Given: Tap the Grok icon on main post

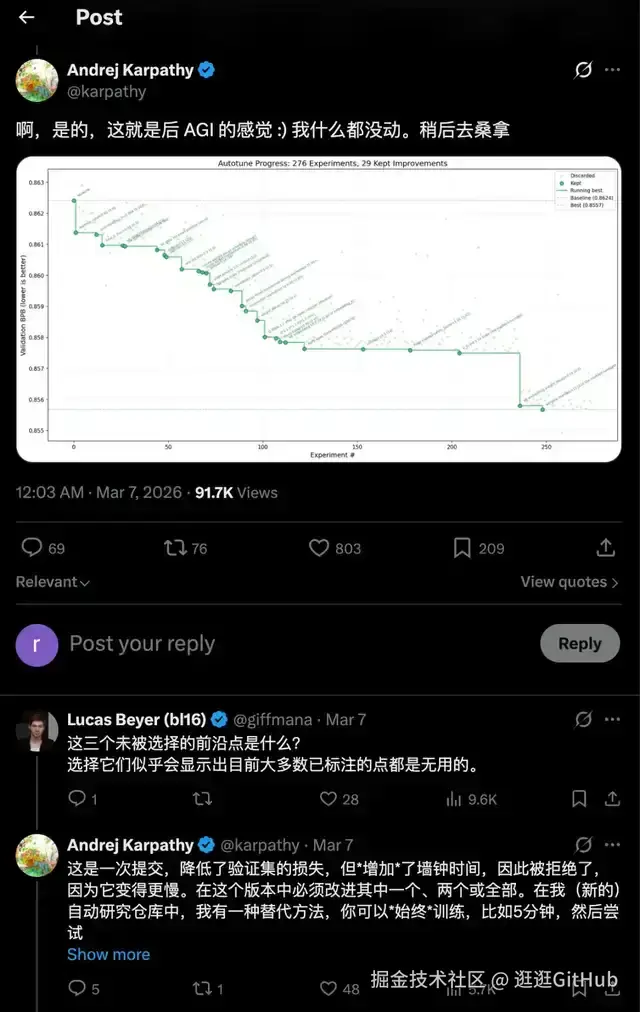Looking at the screenshot, I should tap(583, 70).
